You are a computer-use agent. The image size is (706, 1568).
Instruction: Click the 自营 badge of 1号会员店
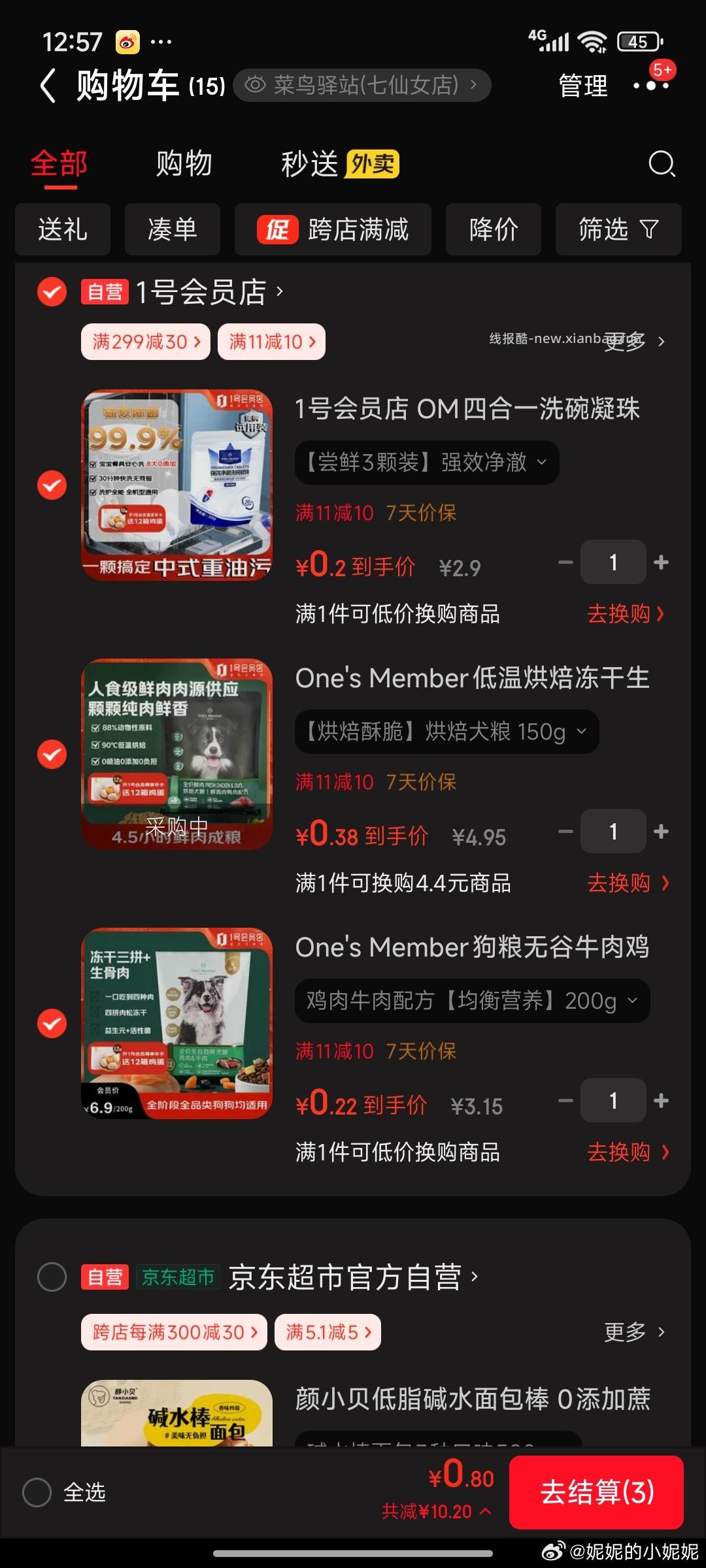(105, 293)
